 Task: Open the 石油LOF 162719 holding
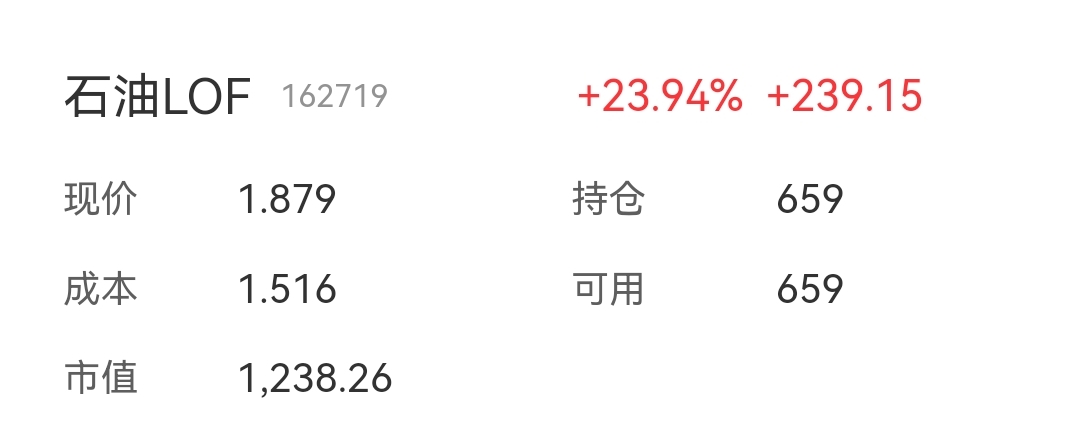[x=158, y=98]
